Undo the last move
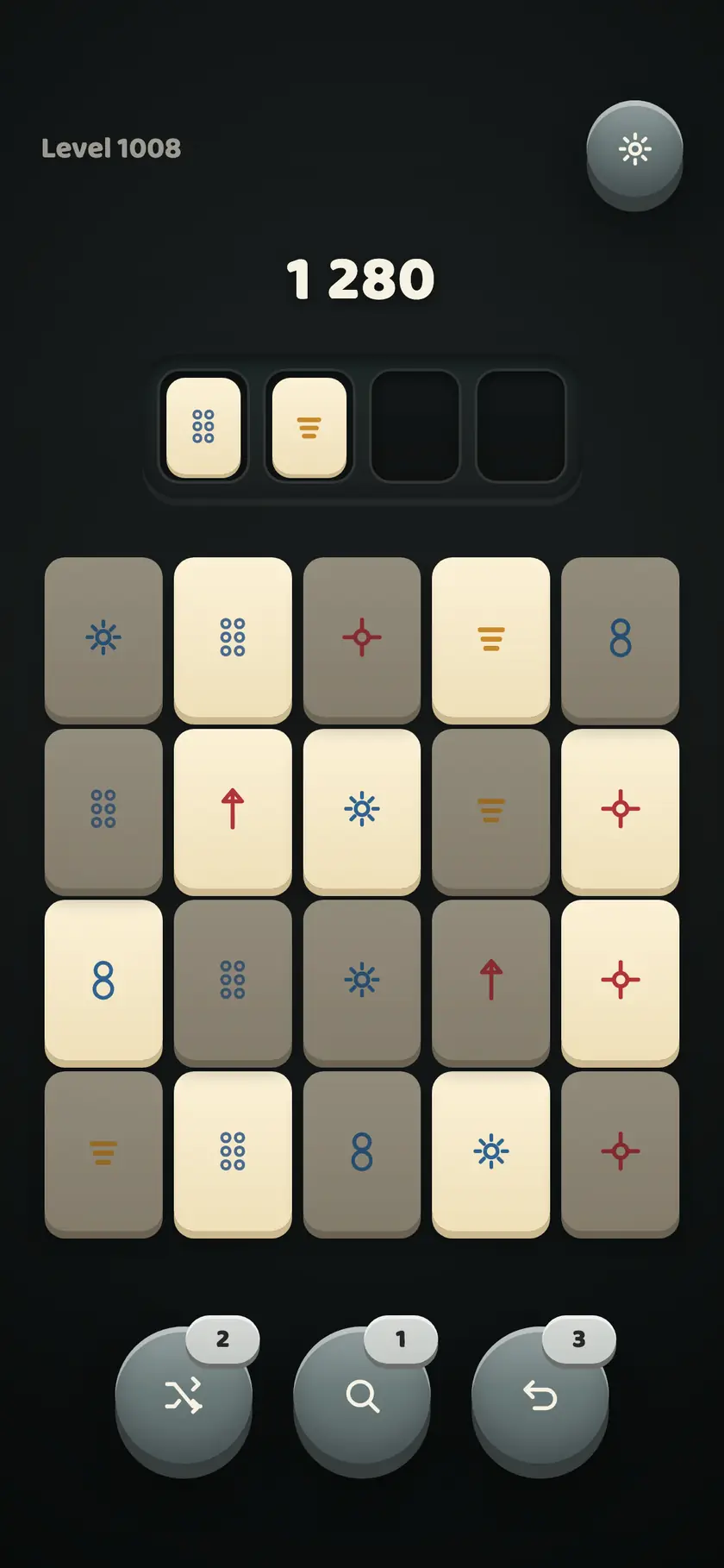 point(540,1395)
